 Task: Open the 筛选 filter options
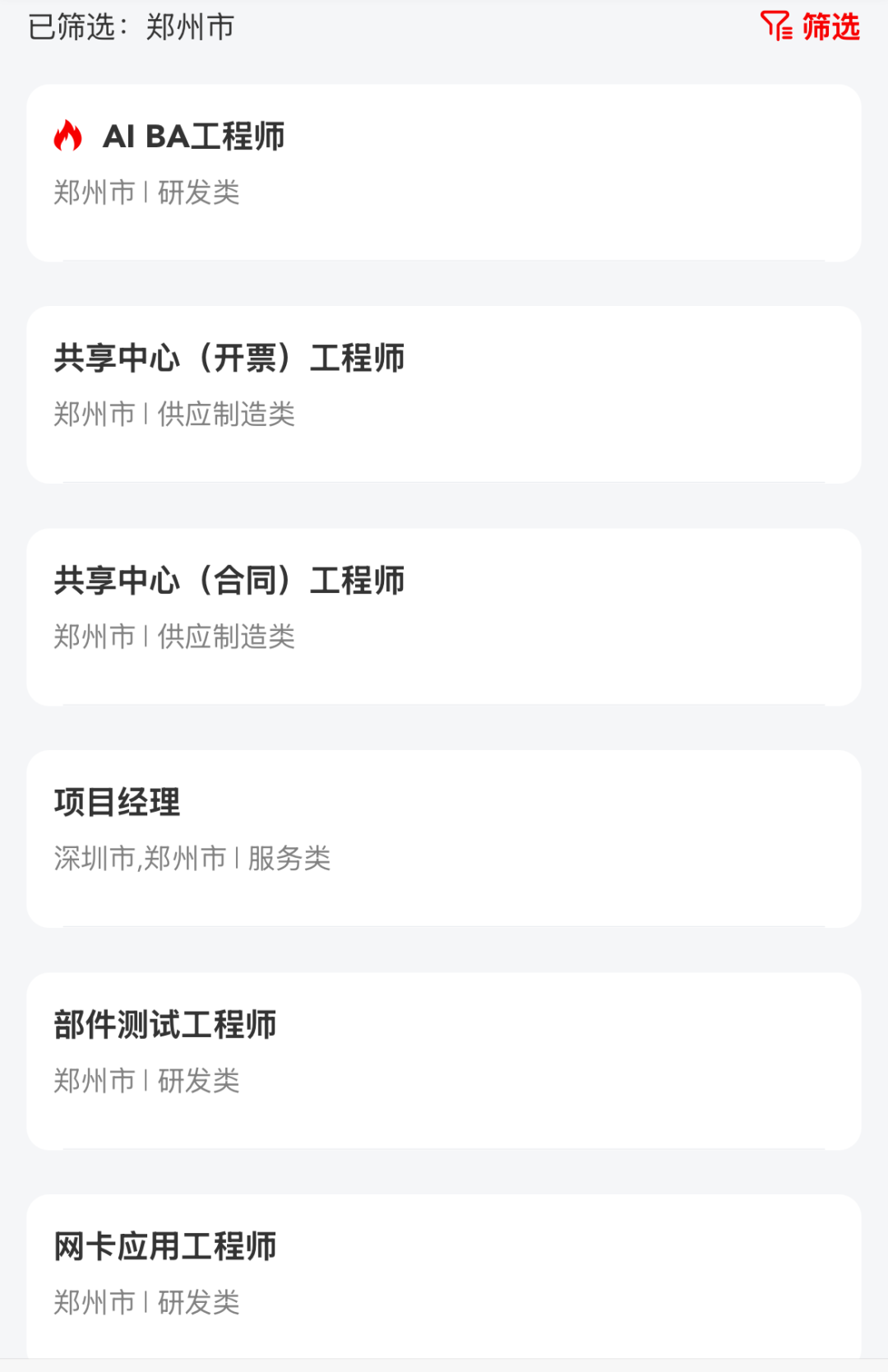pos(810,26)
